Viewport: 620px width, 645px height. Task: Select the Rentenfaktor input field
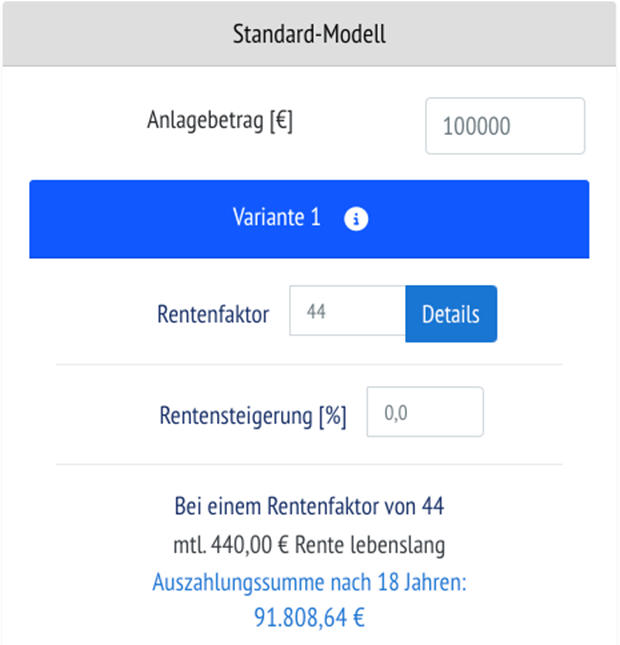(x=347, y=313)
